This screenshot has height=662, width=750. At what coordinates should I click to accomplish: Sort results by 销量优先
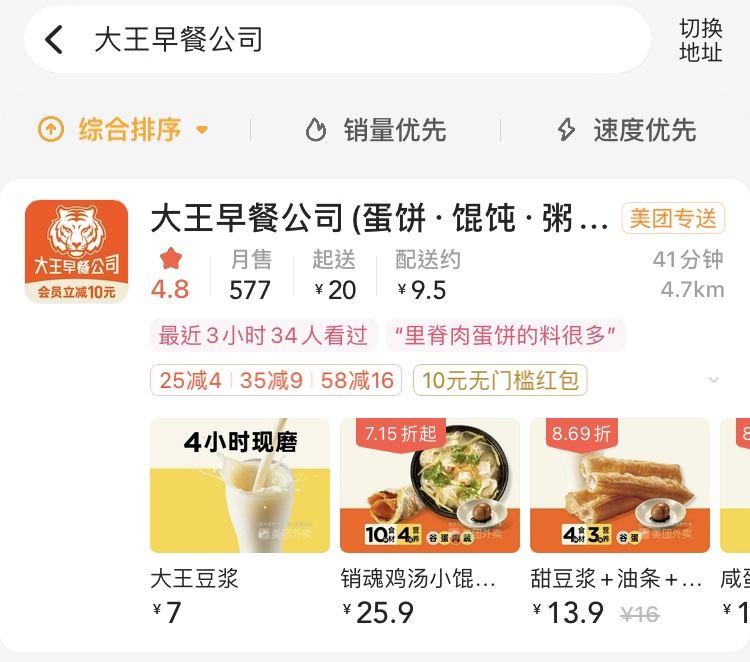click(375, 130)
